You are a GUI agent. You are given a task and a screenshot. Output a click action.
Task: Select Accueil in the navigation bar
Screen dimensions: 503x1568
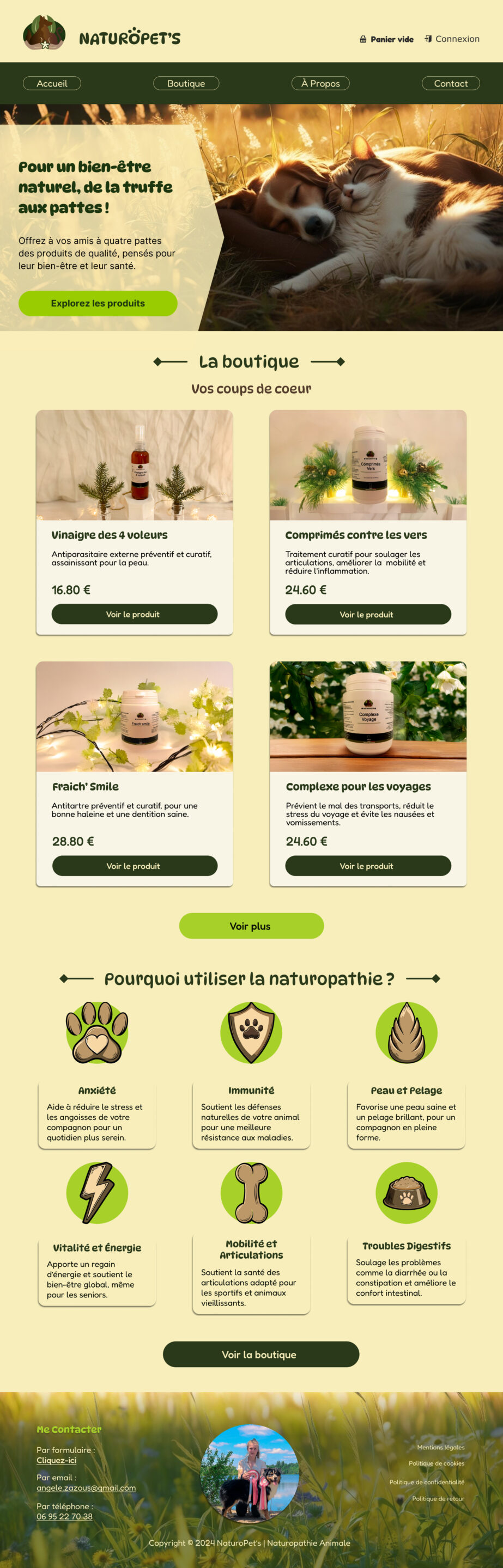tap(52, 83)
